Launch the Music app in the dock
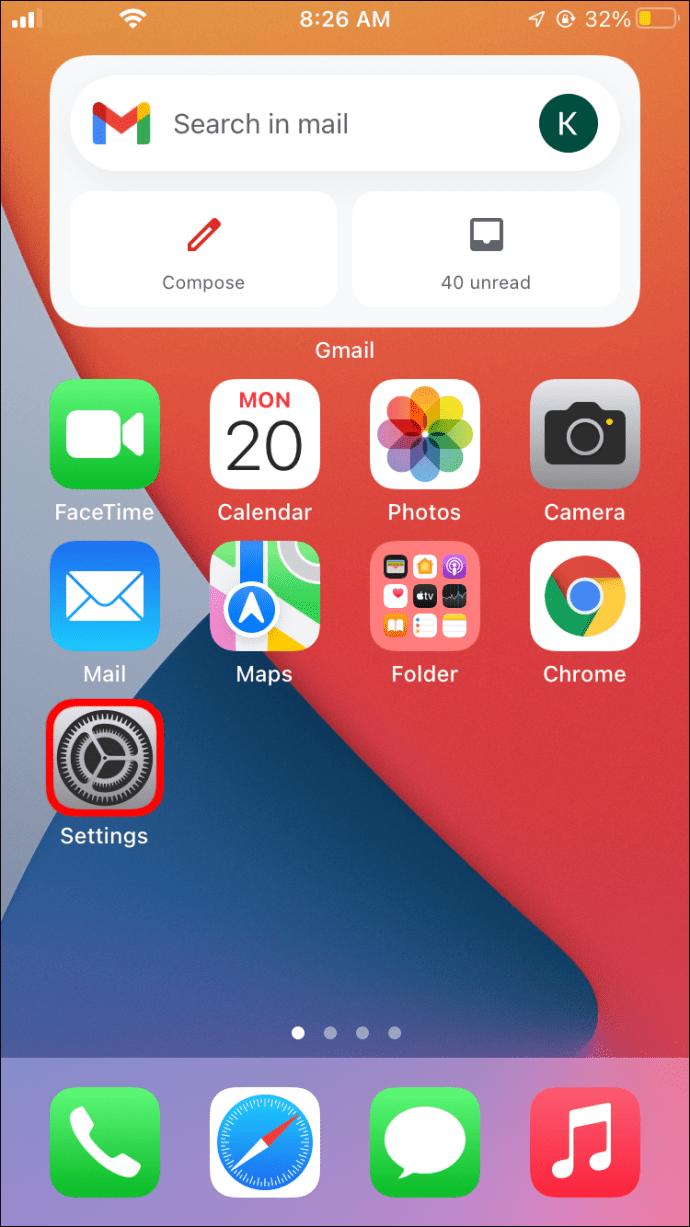Viewport: 690px width, 1227px height. 585,1142
